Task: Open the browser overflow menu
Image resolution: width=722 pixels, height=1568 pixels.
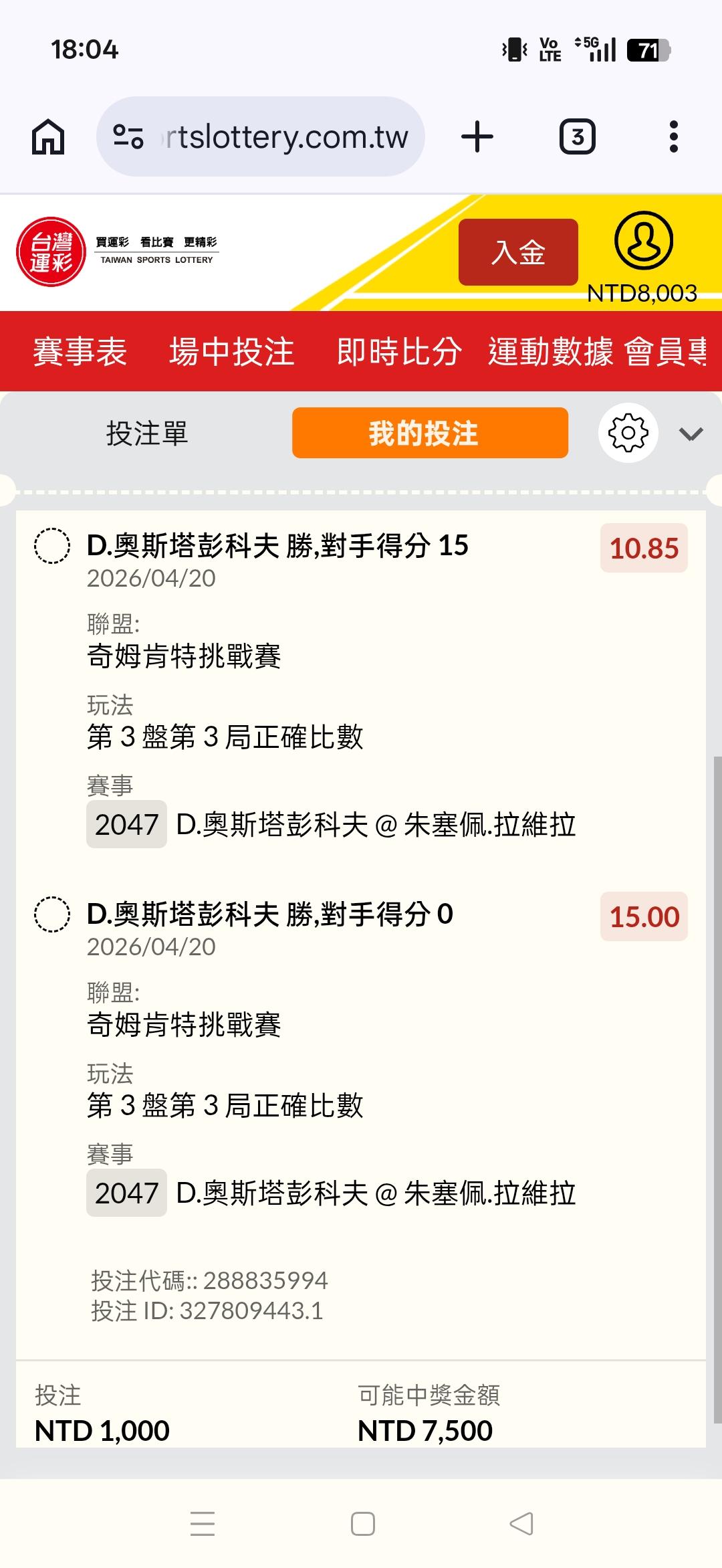Action: tap(673, 137)
